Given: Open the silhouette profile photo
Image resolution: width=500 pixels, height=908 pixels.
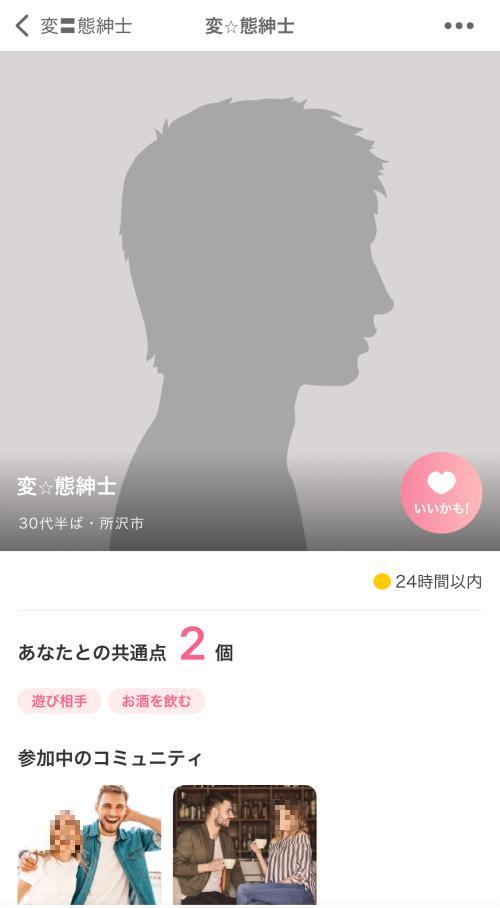Looking at the screenshot, I should (x=250, y=301).
